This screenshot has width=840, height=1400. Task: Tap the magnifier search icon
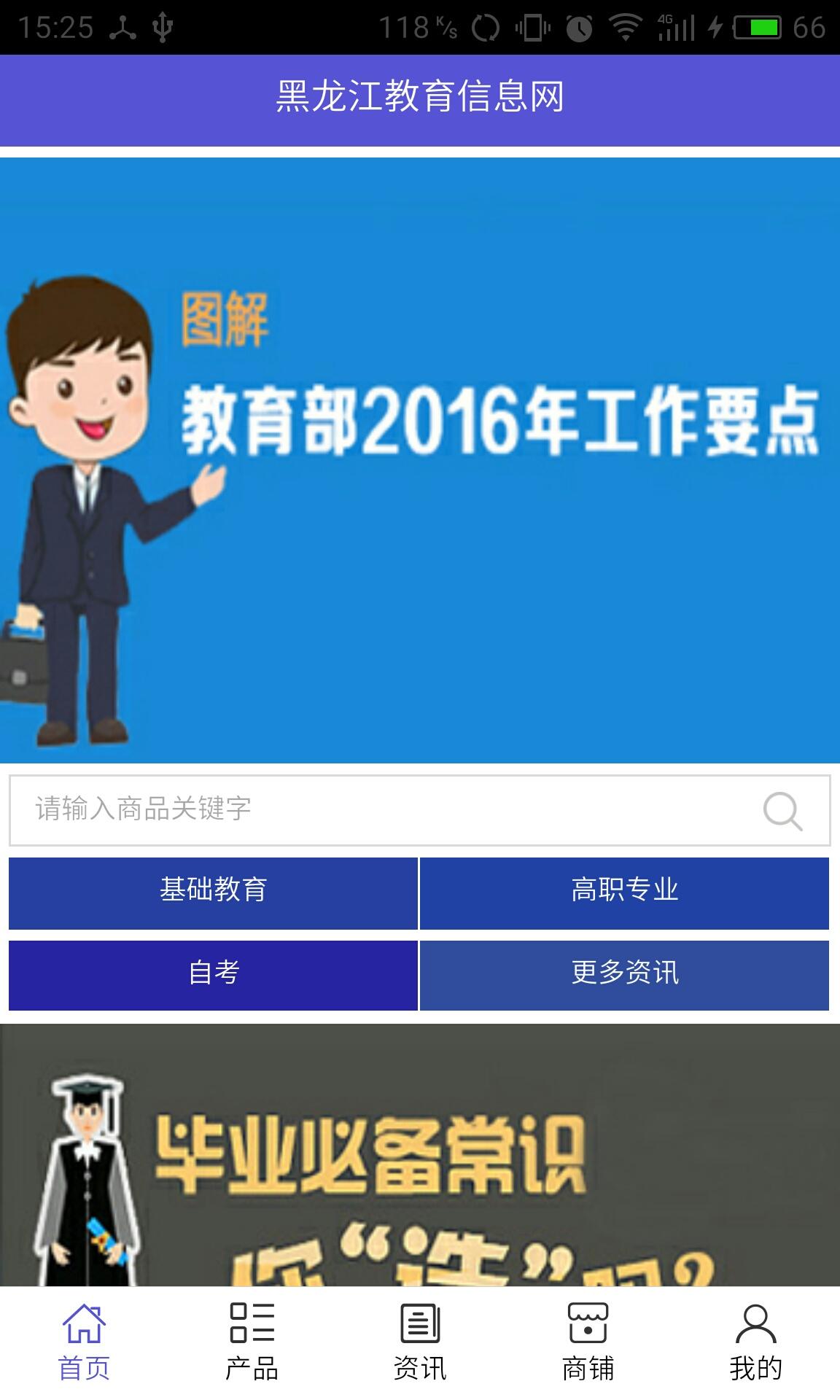coord(782,811)
